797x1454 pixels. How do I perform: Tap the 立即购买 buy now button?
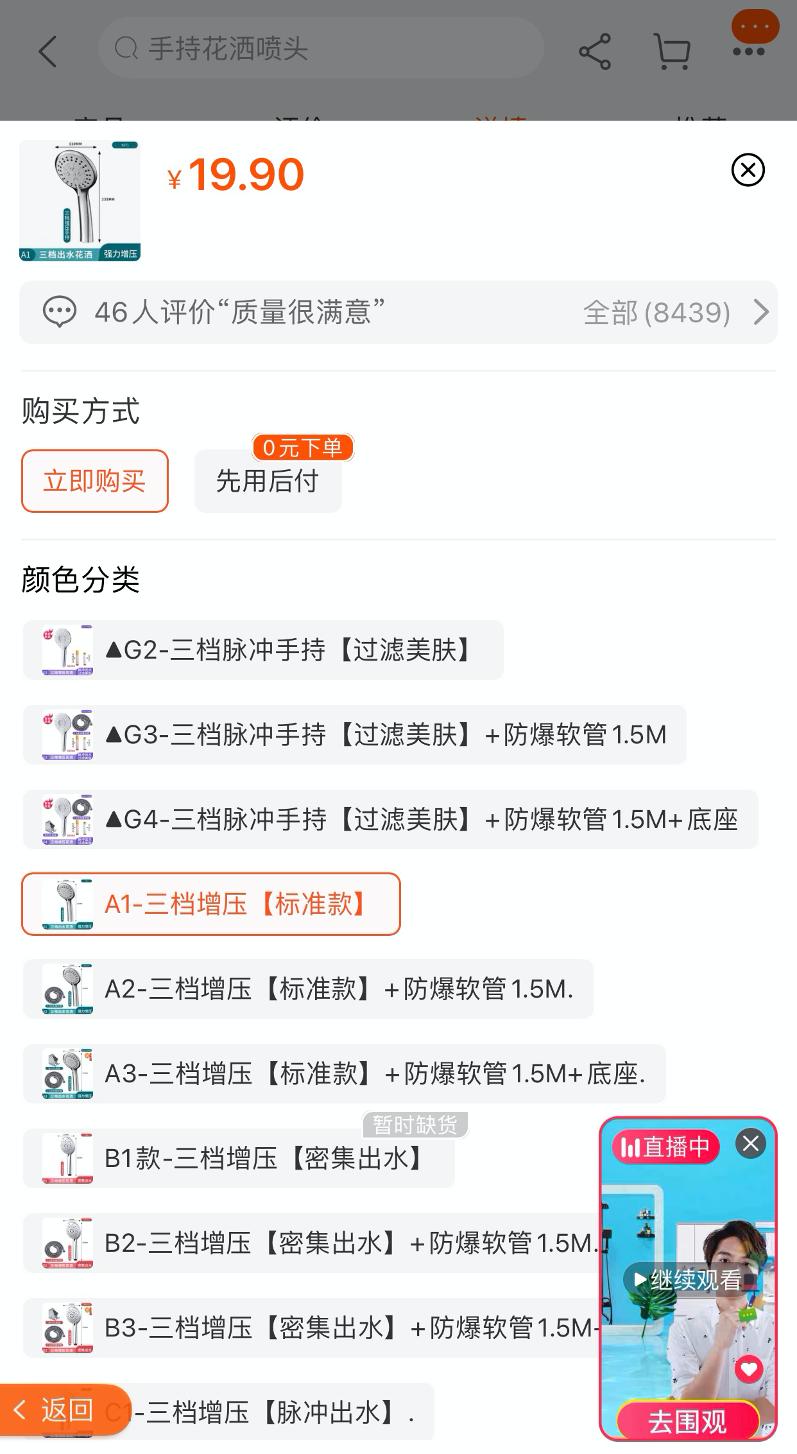(94, 481)
